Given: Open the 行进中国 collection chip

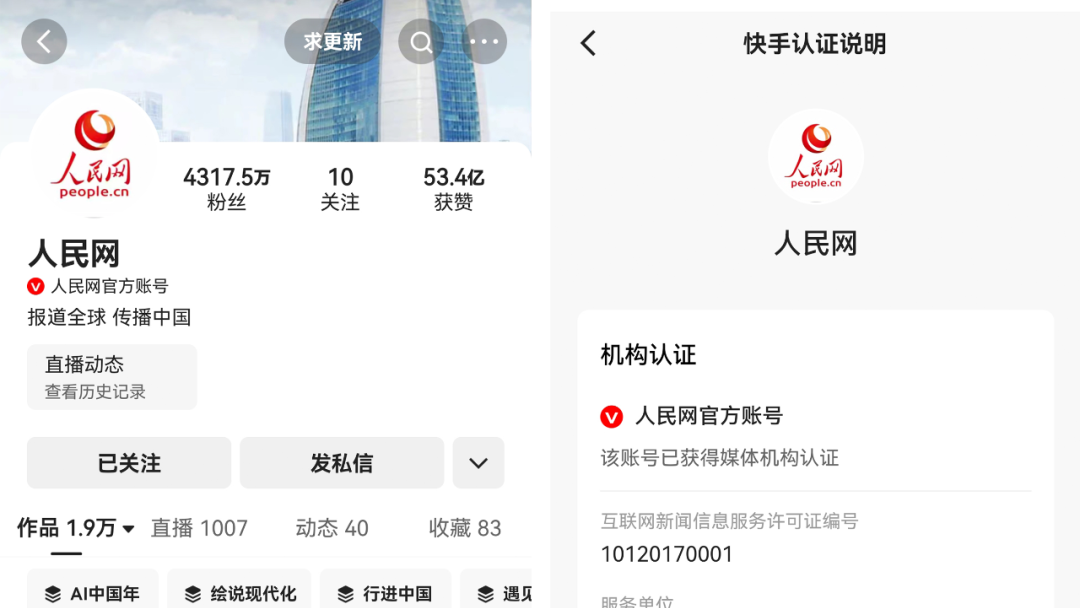Looking at the screenshot, I should pos(383,593).
